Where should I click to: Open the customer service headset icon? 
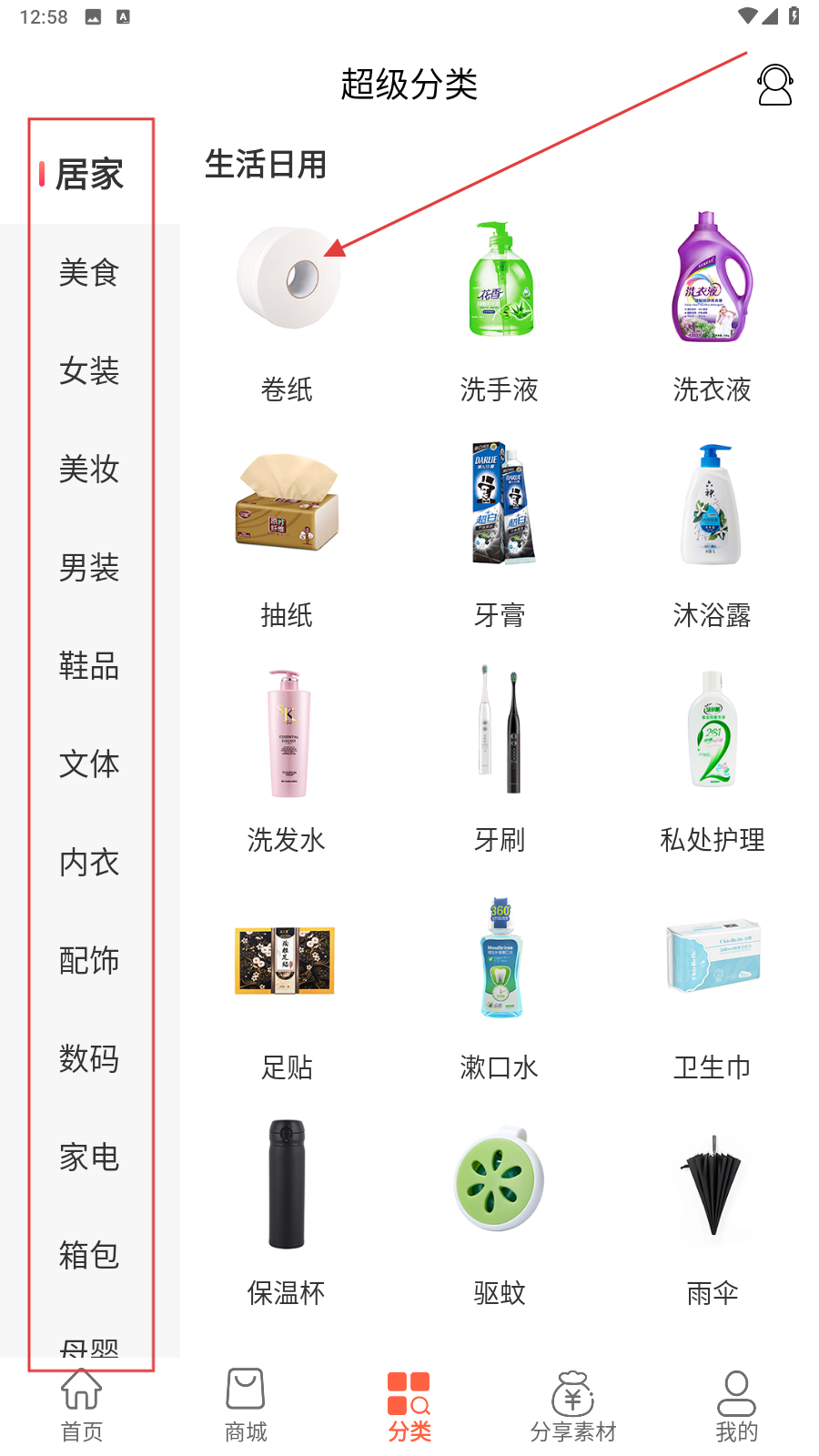[x=774, y=85]
